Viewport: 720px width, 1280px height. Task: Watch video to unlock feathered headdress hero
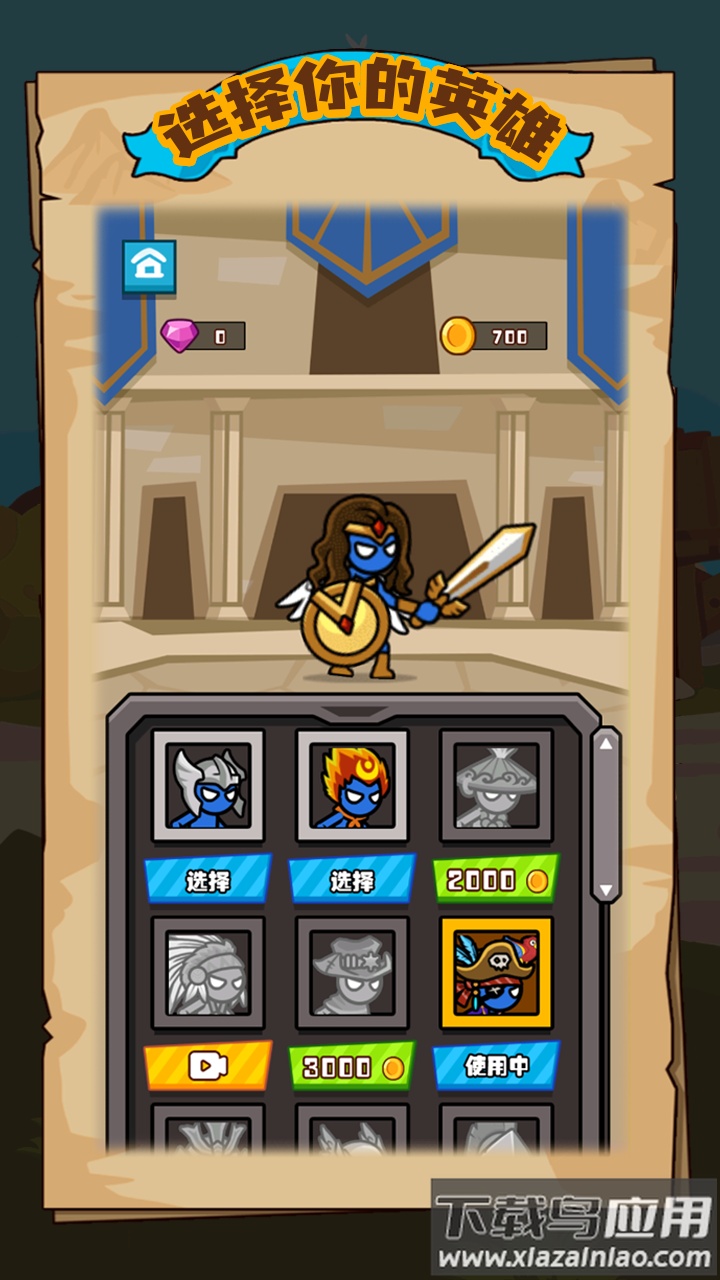click(207, 1066)
